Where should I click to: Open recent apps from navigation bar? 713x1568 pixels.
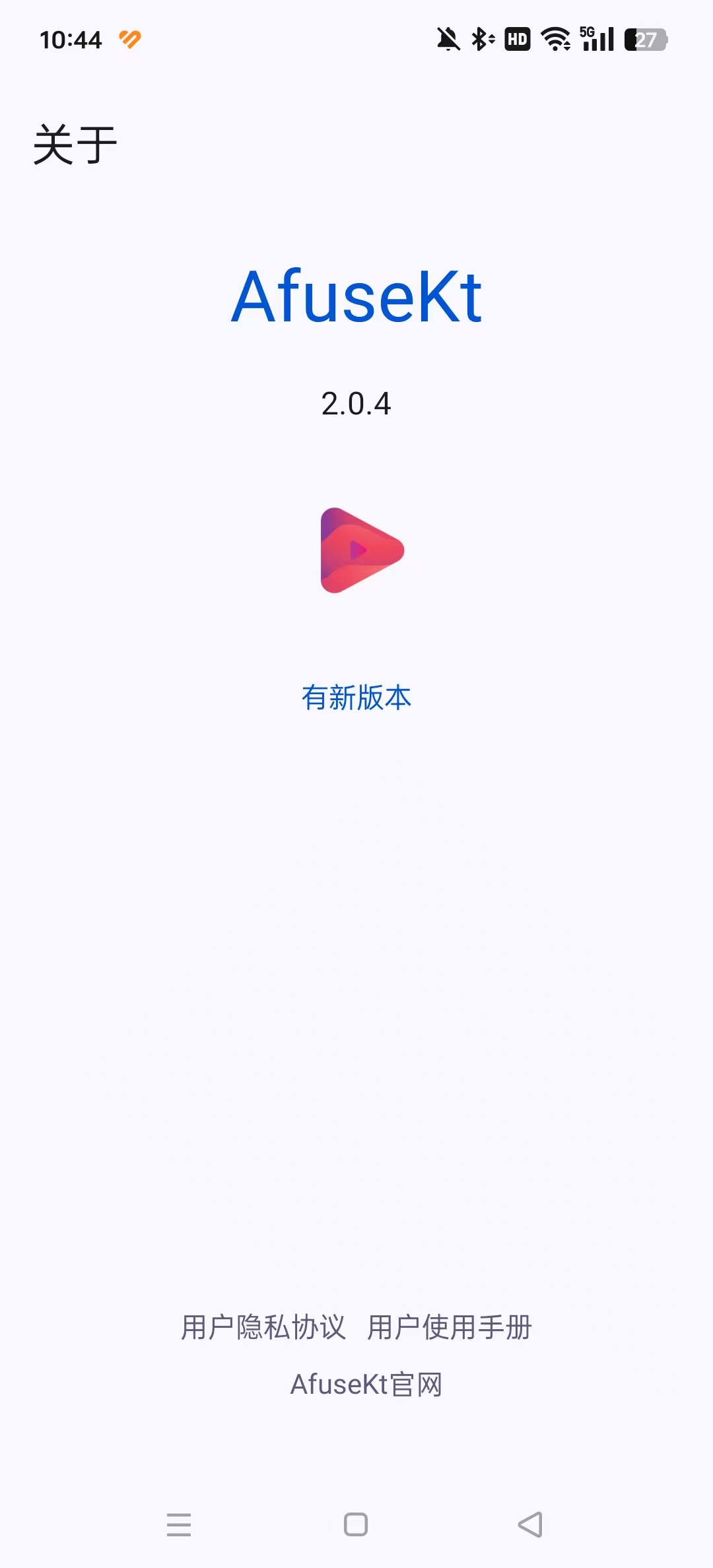pyautogui.click(x=179, y=1524)
